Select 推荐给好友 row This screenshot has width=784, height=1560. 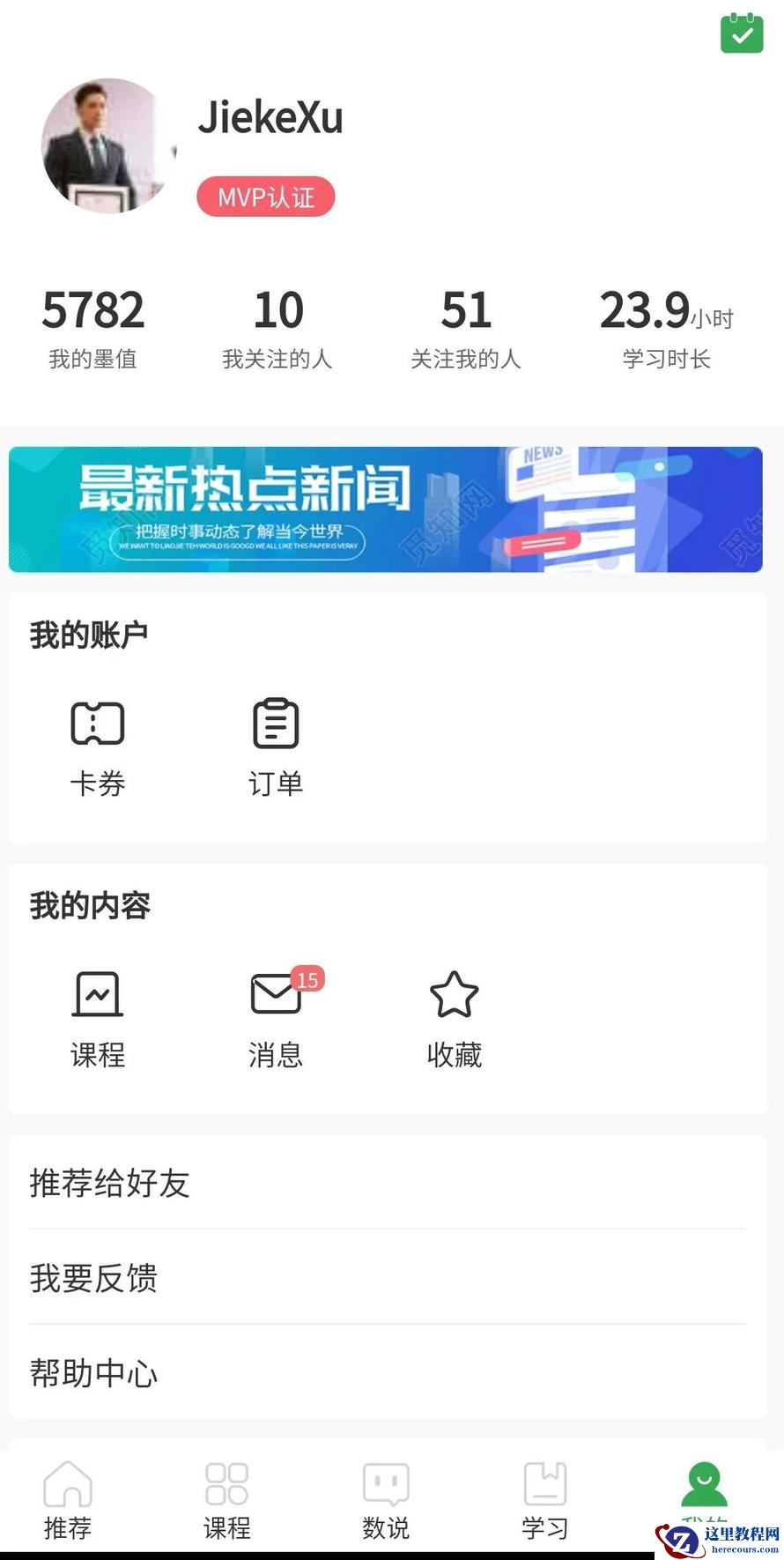point(386,1183)
